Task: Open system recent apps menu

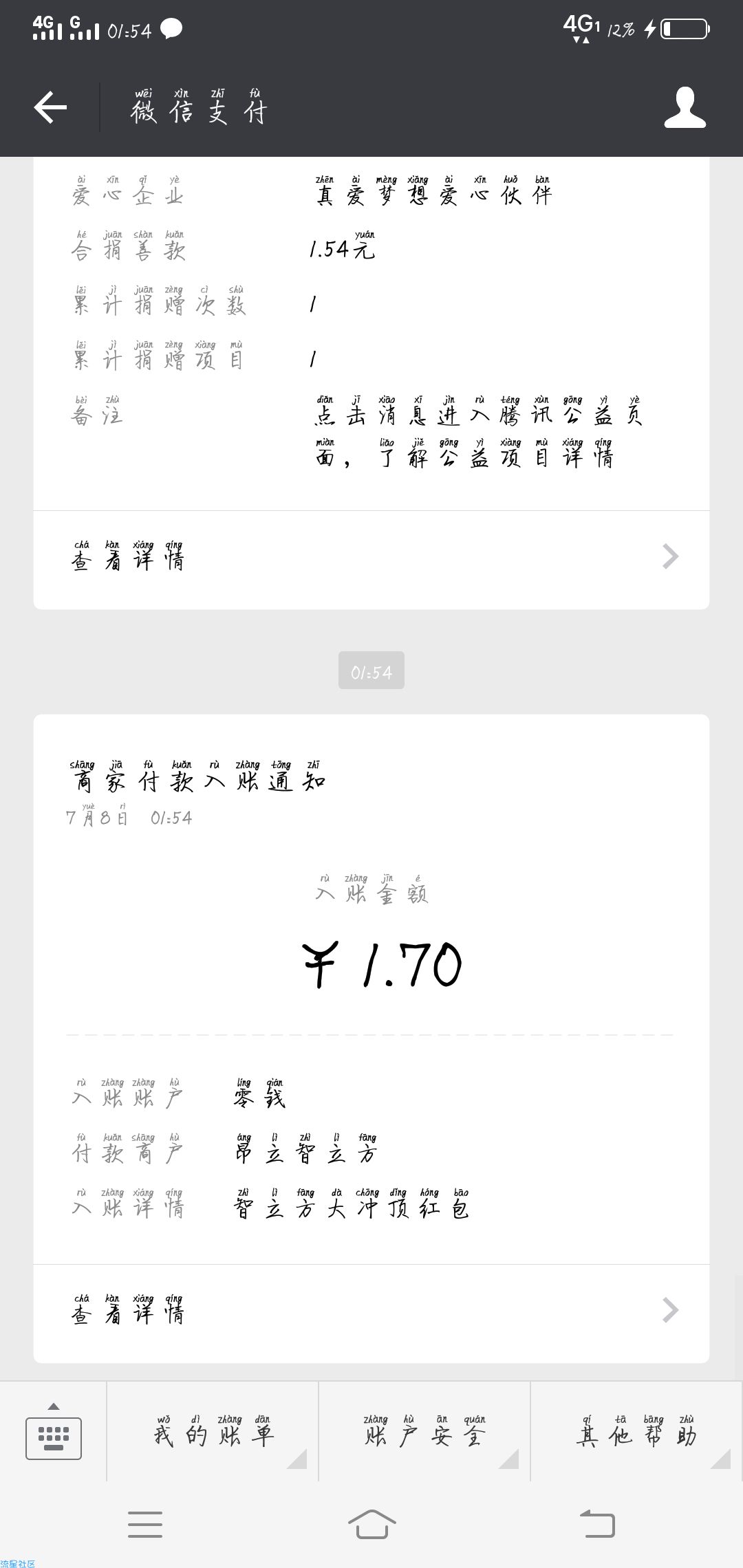Action: click(145, 1524)
